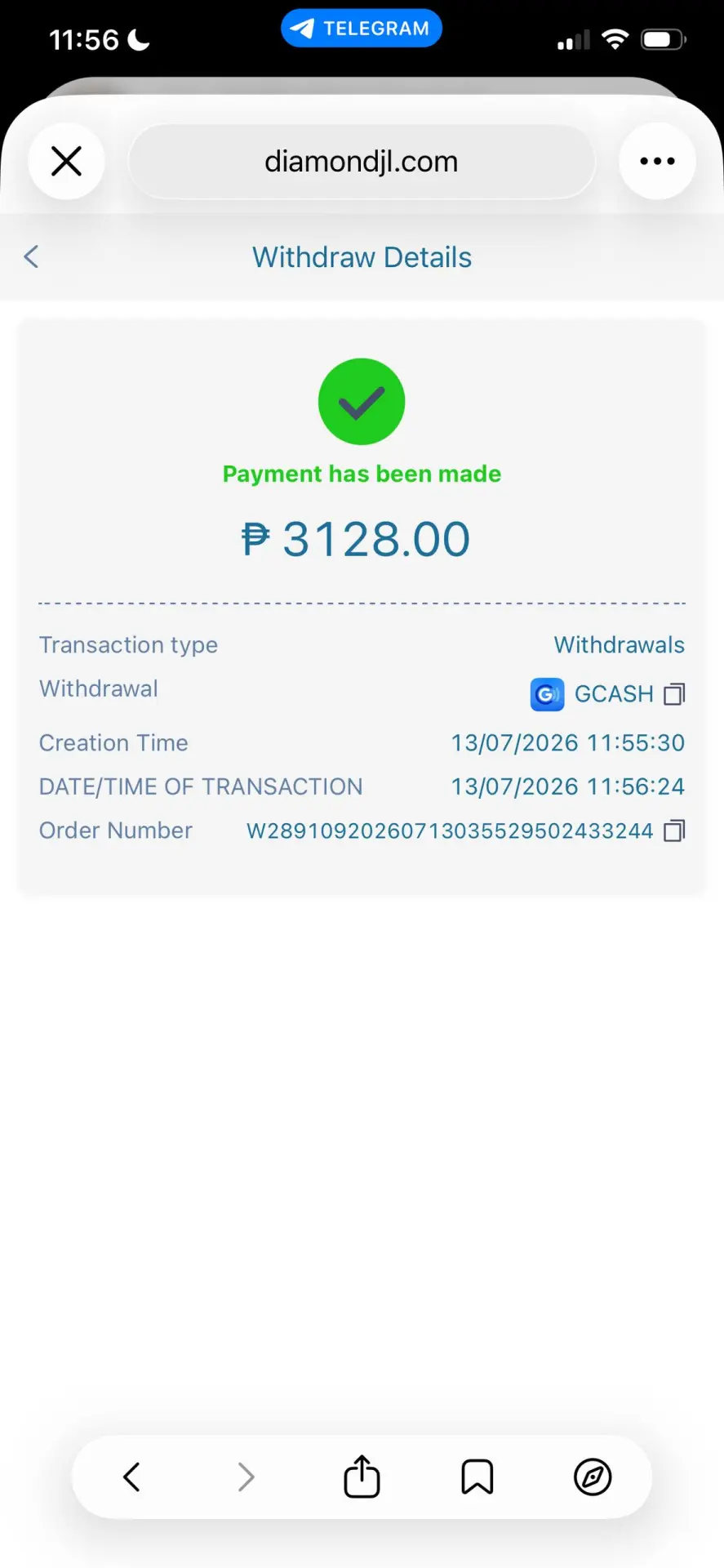Return to Telegram via the top pill
The width and height of the screenshot is (724, 1568).
pyautogui.click(x=362, y=29)
